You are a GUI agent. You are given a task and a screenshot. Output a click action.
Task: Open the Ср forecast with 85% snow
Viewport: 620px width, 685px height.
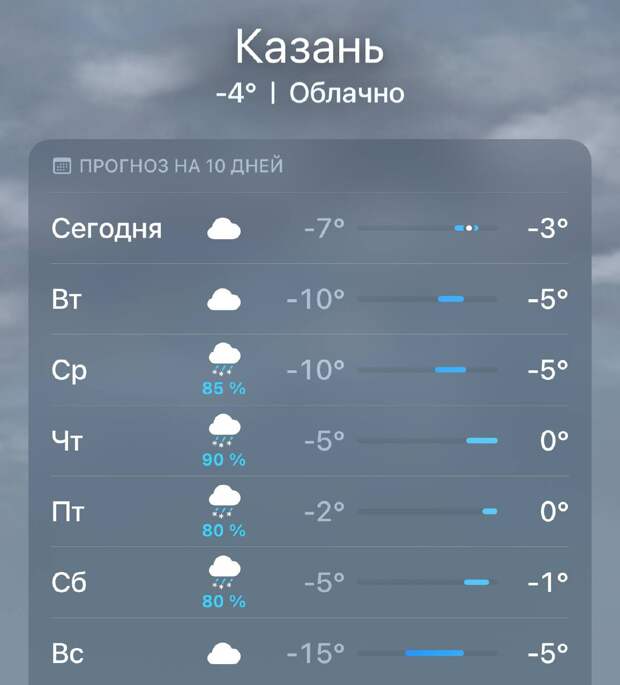pos(310,370)
